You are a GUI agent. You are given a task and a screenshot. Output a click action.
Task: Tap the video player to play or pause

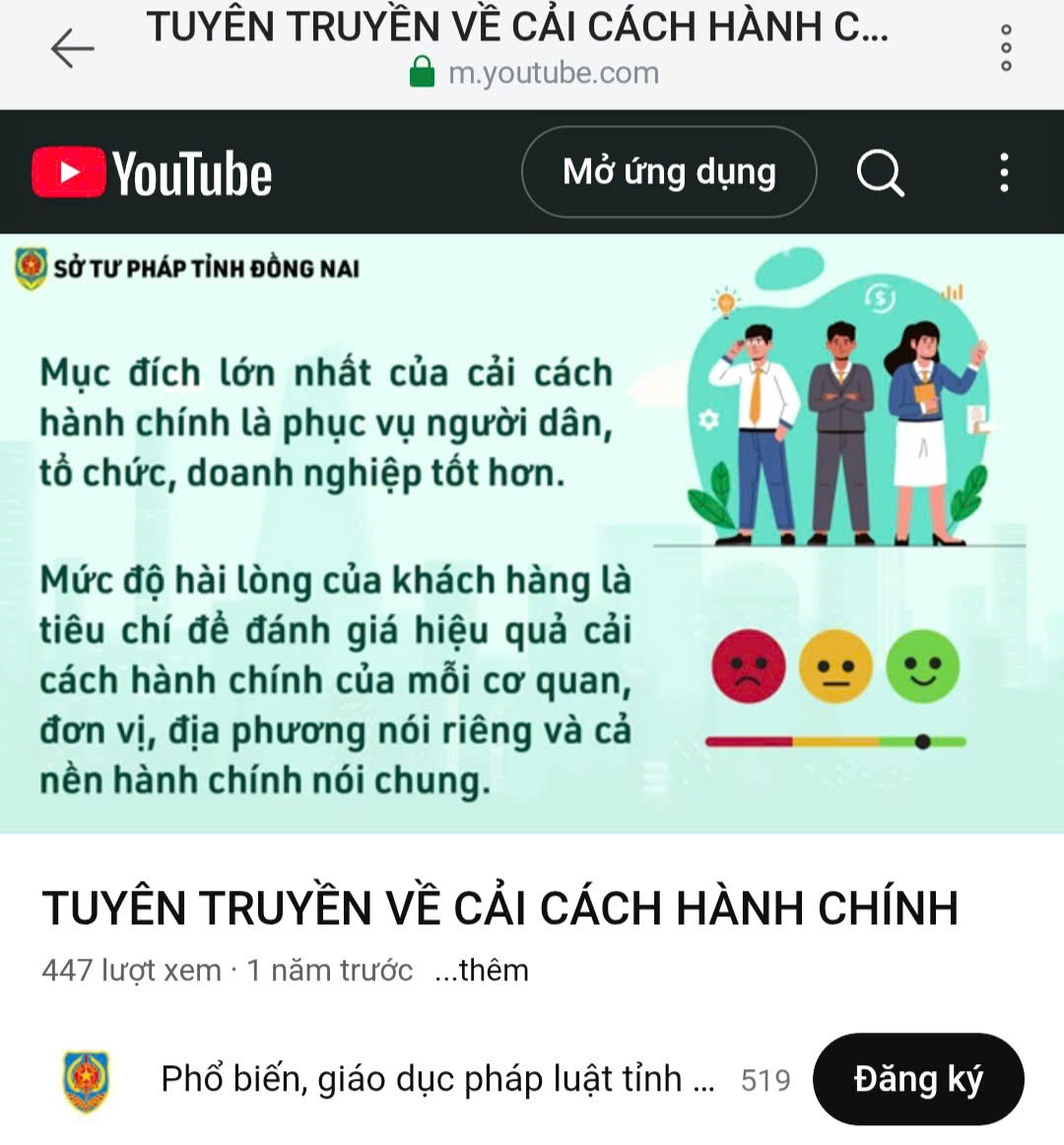[x=532, y=533]
